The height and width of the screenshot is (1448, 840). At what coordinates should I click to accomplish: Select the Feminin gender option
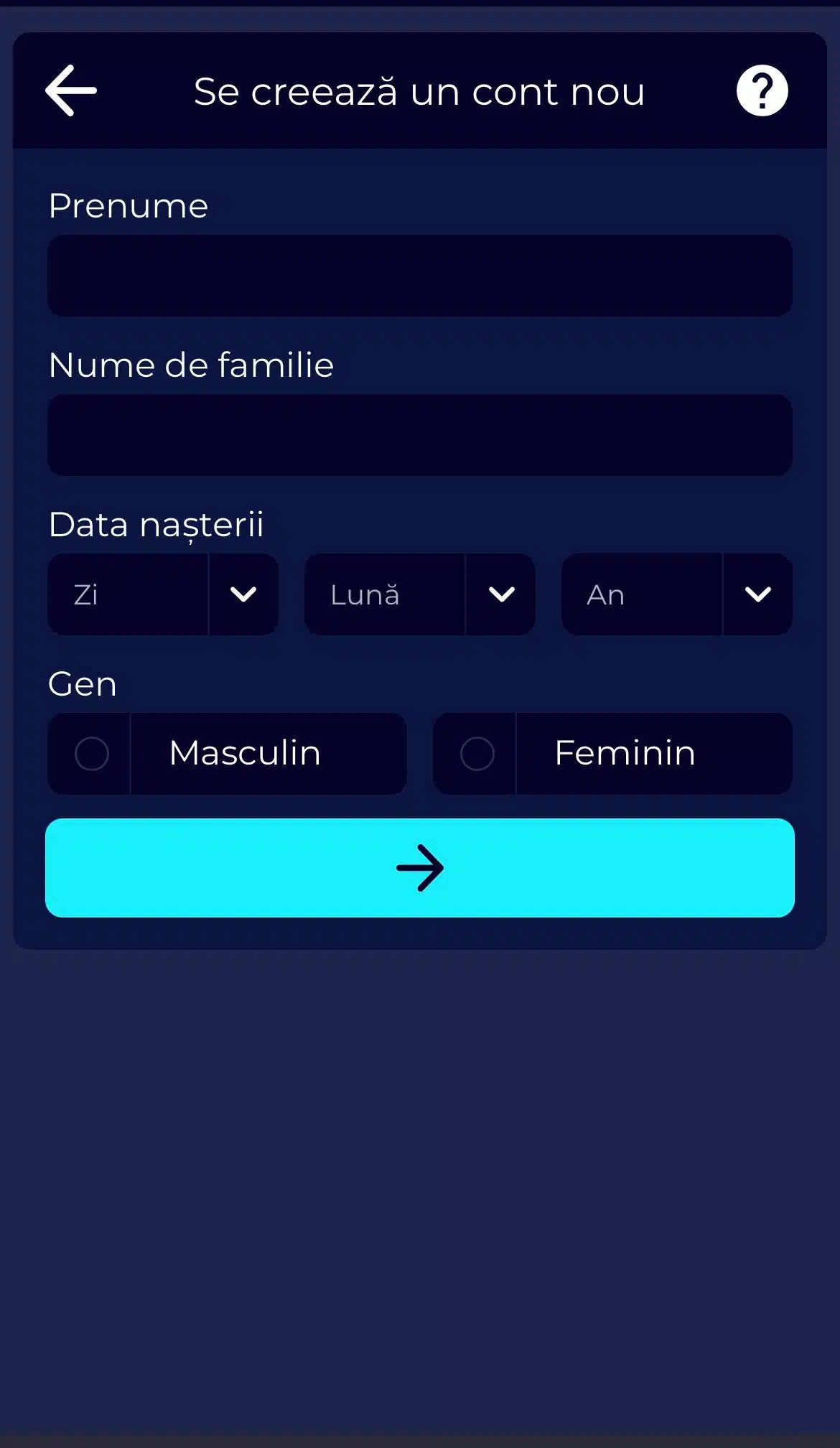612,754
